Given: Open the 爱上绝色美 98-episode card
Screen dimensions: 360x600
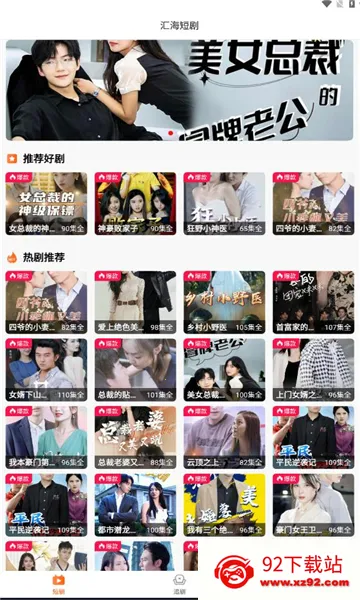Looking at the screenshot, I should coord(135,302).
